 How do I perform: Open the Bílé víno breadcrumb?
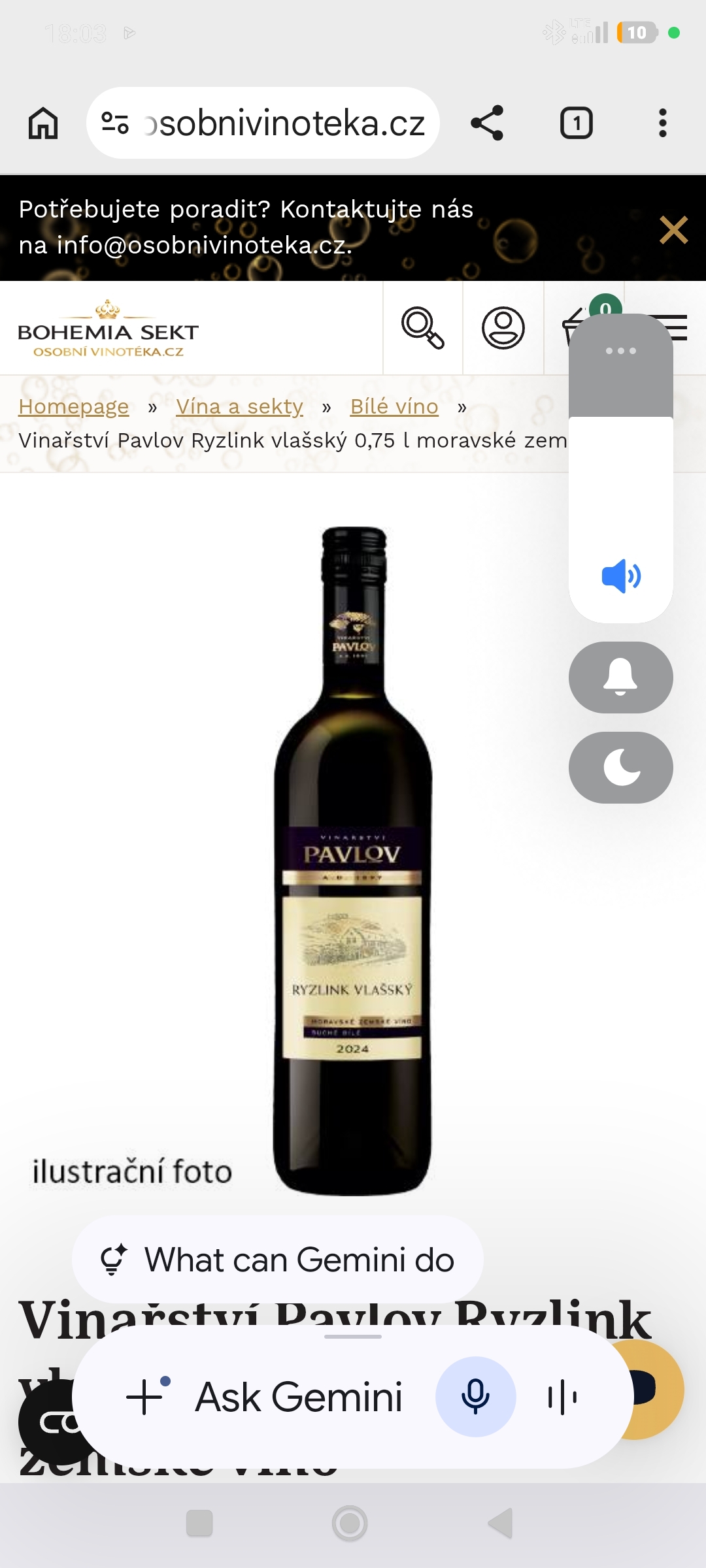point(394,406)
